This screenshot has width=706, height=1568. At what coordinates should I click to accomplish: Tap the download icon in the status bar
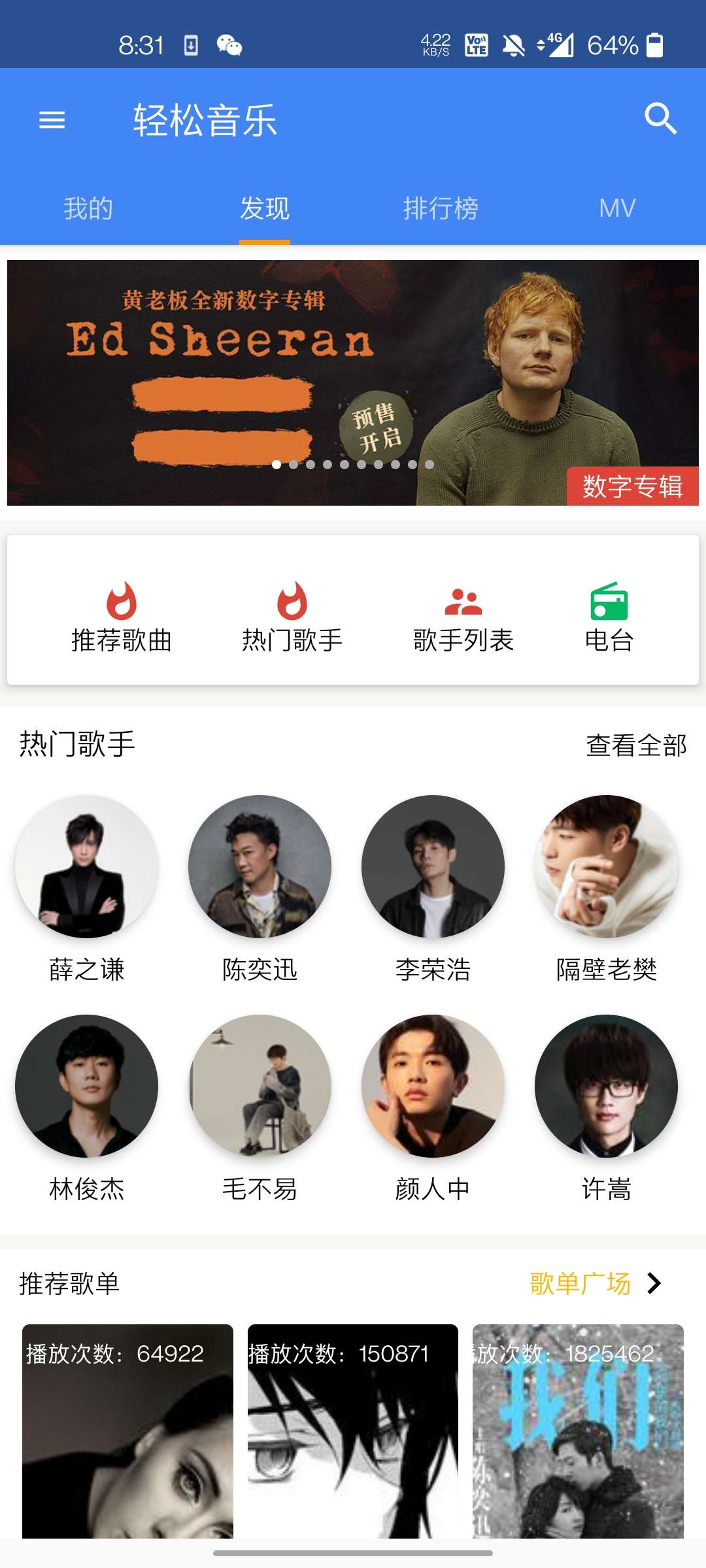pos(191,44)
